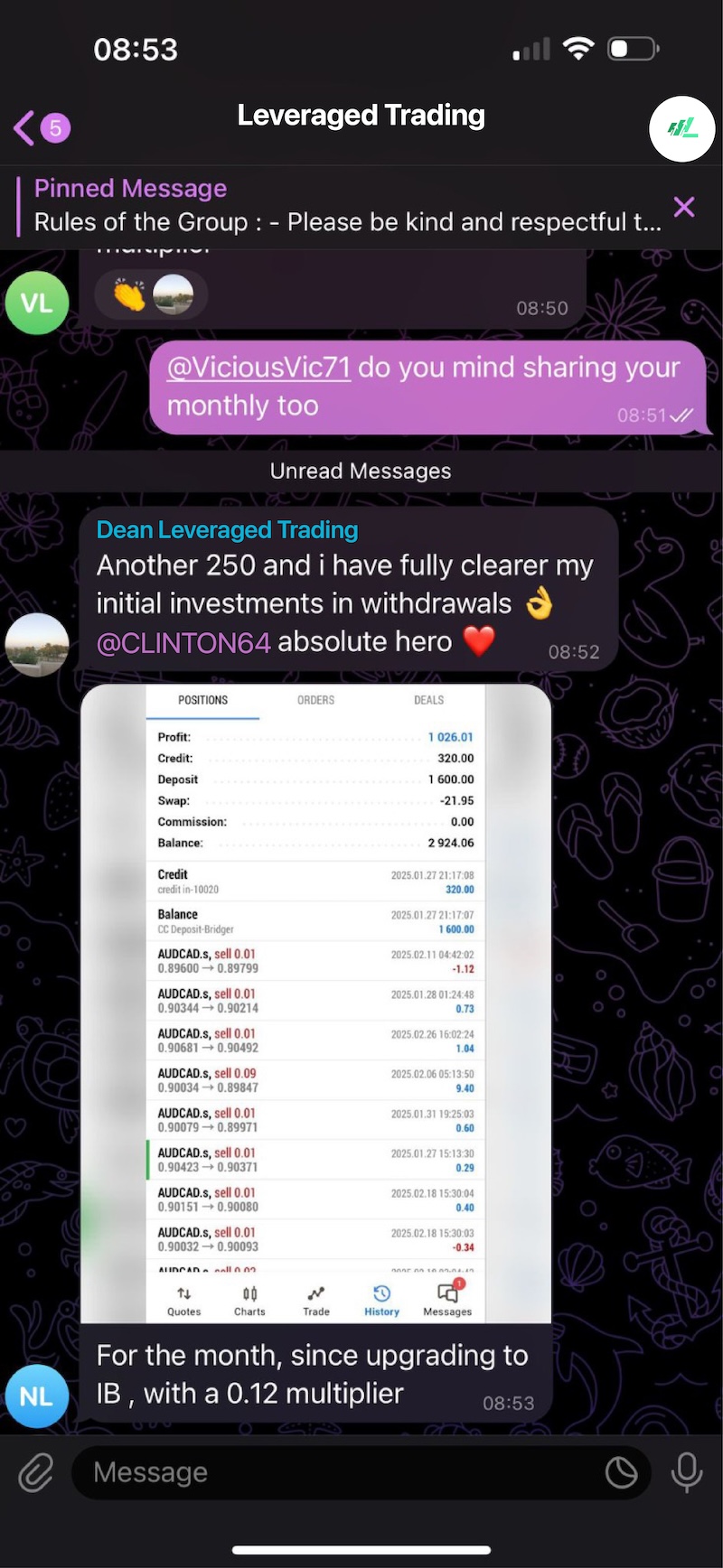
Task: Open the pinned Rules of the Group message
Action: (x=347, y=205)
